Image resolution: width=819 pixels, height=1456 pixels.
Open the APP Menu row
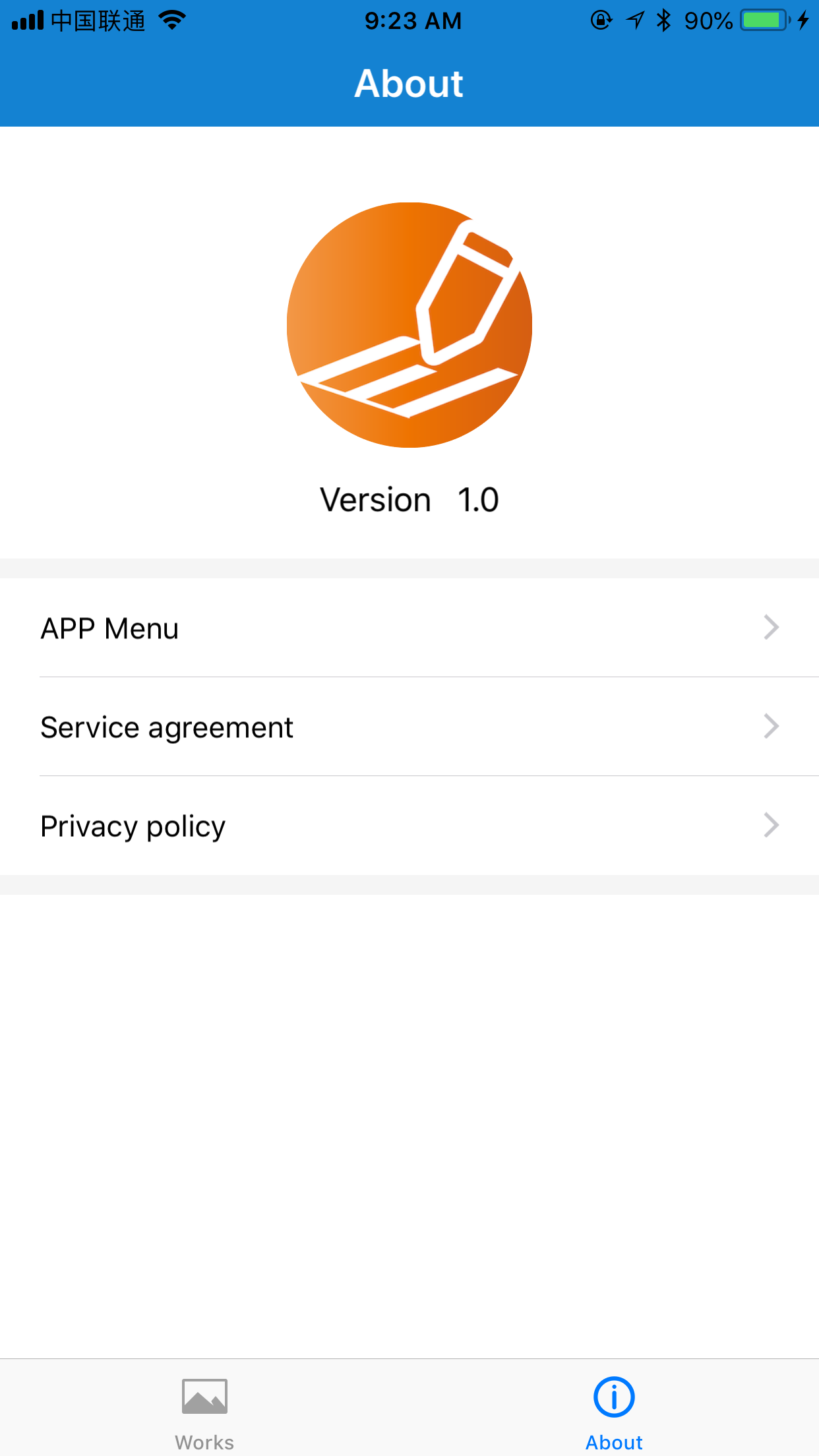pos(409,628)
